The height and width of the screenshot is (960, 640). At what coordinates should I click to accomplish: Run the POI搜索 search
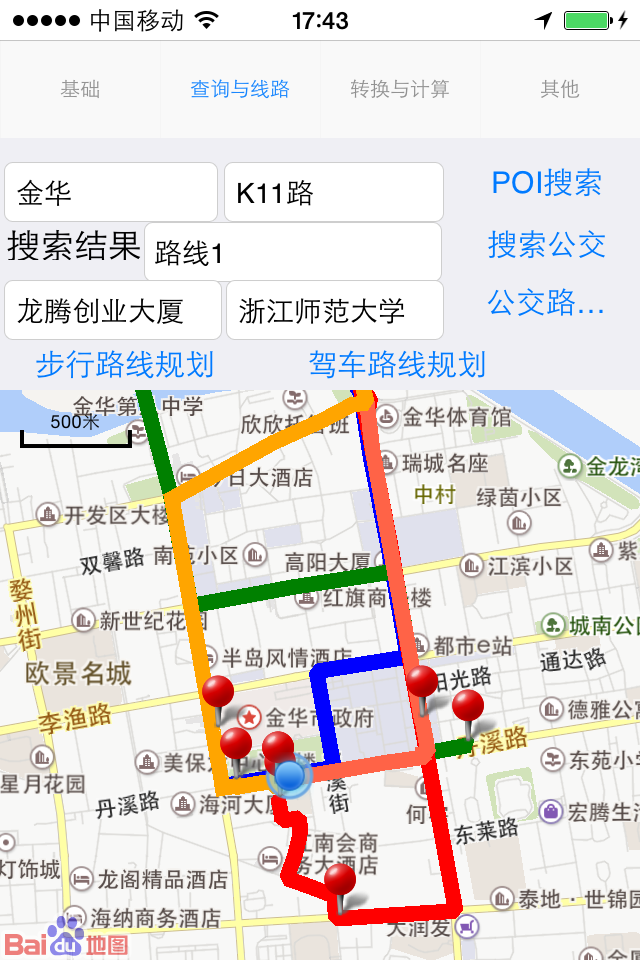(x=546, y=183)
